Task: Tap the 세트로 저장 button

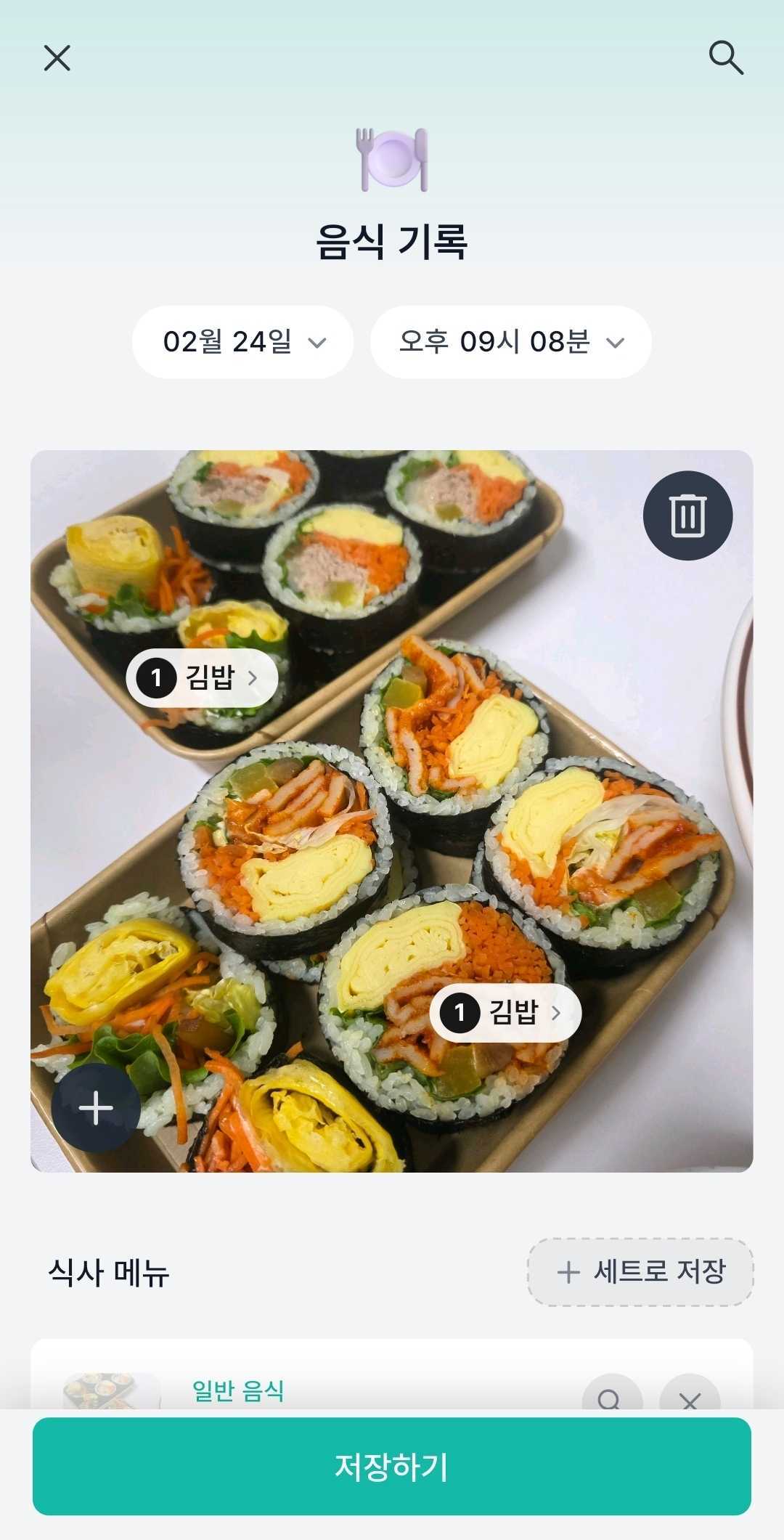Action: [x=640, y=1272]
